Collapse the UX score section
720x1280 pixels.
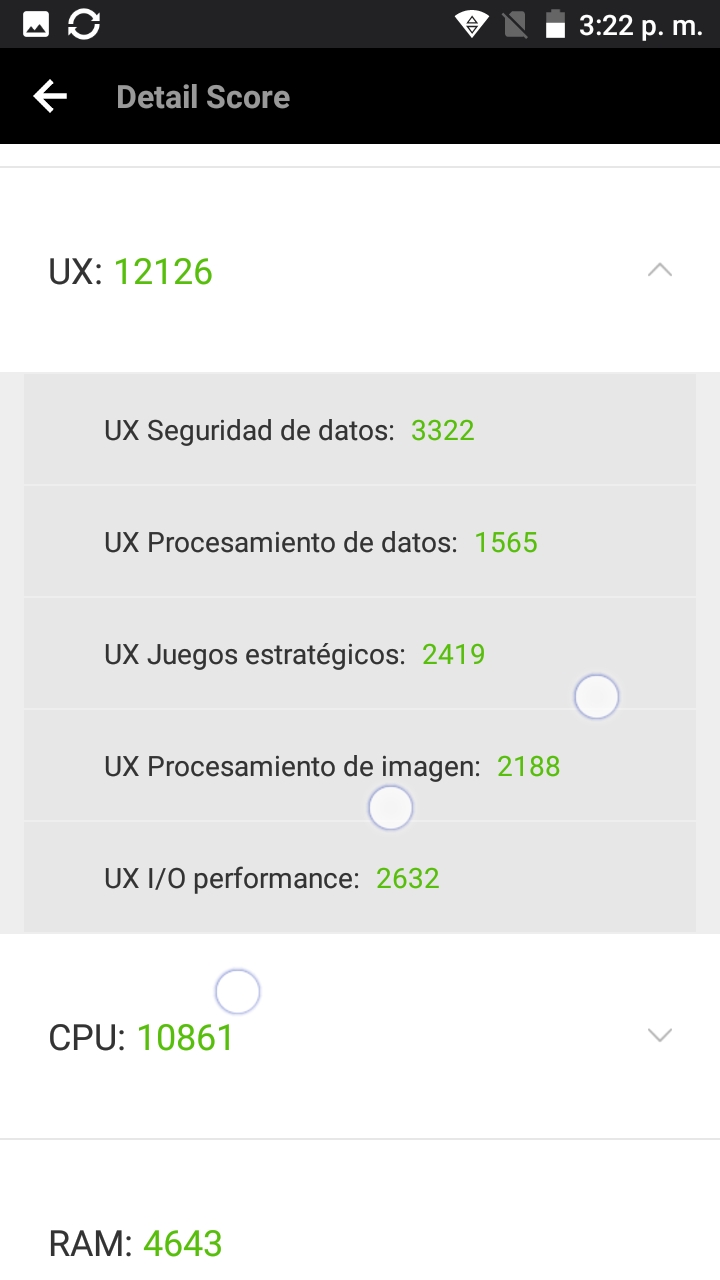[659, 270]
